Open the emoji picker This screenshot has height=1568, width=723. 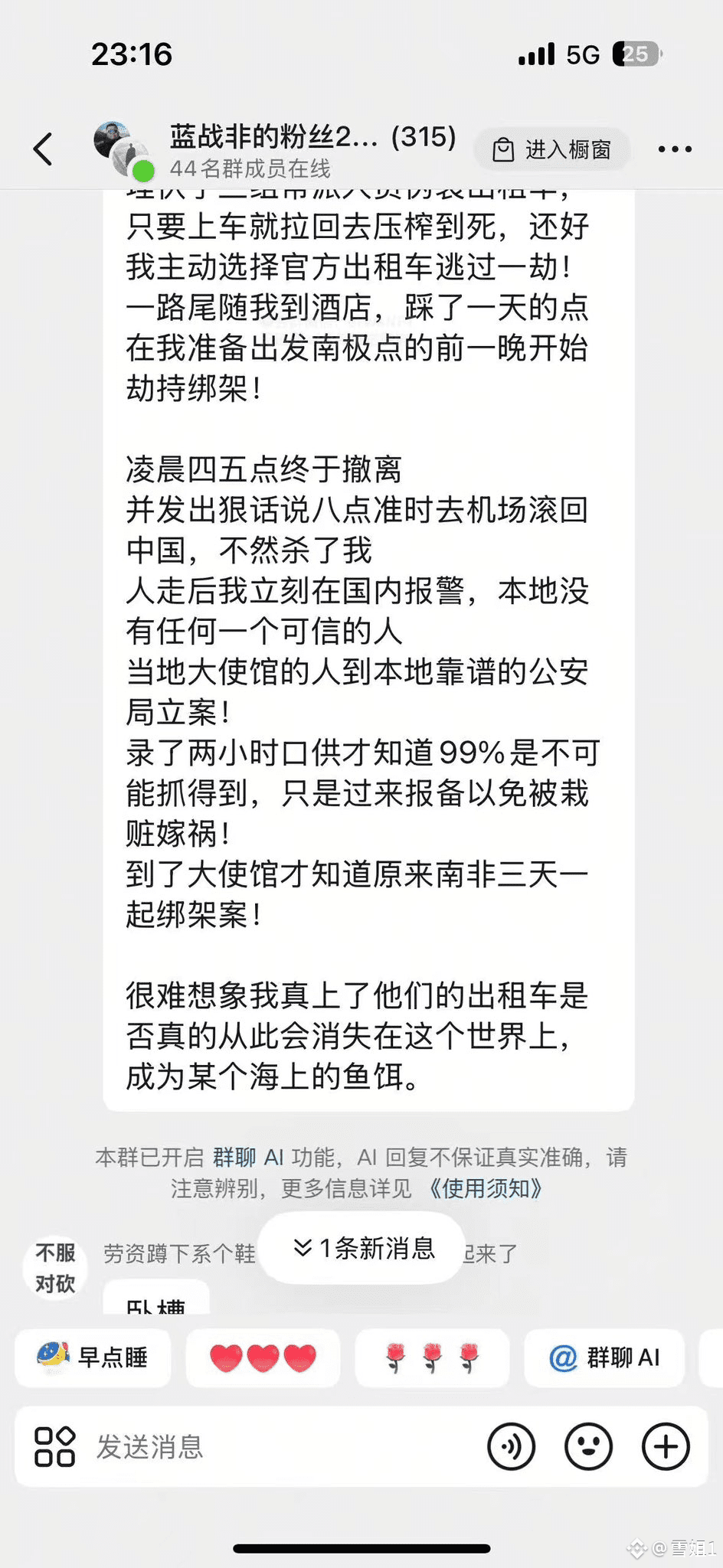click(x=588, y=1446)
